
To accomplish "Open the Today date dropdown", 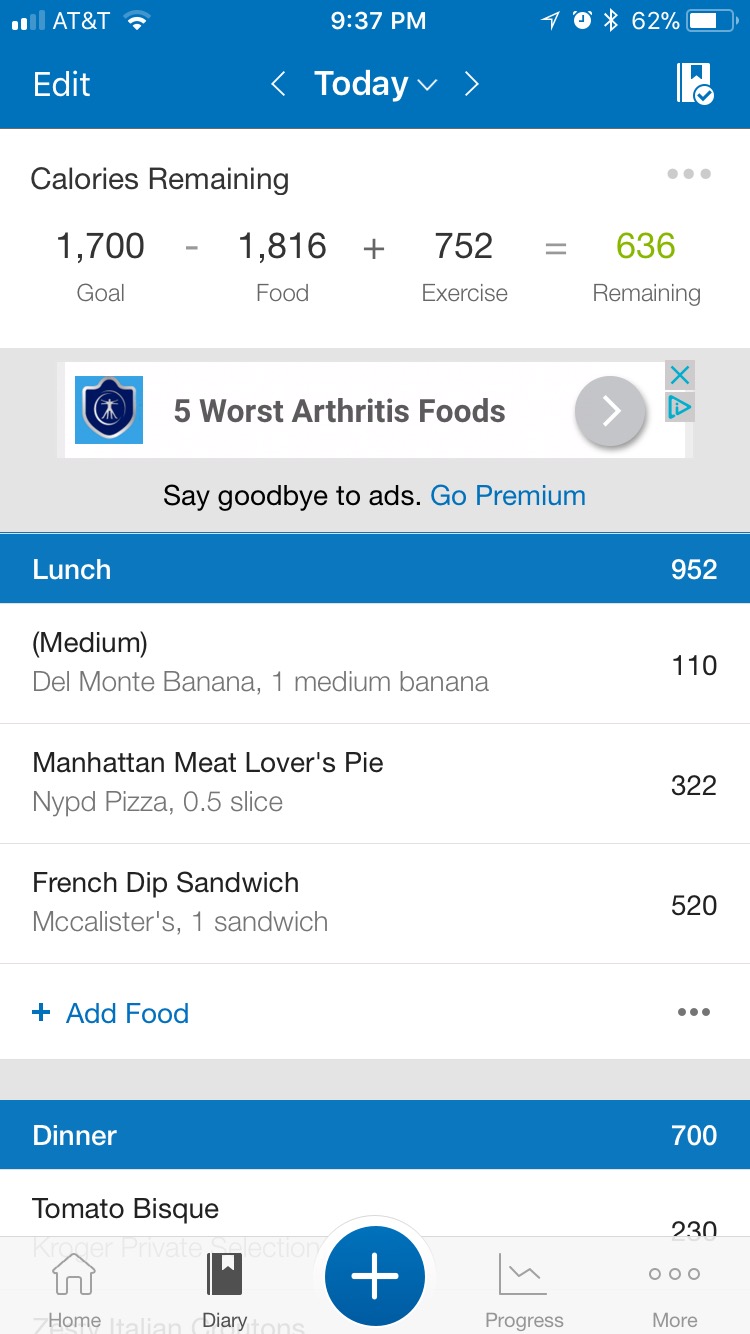I will point(375,84).
